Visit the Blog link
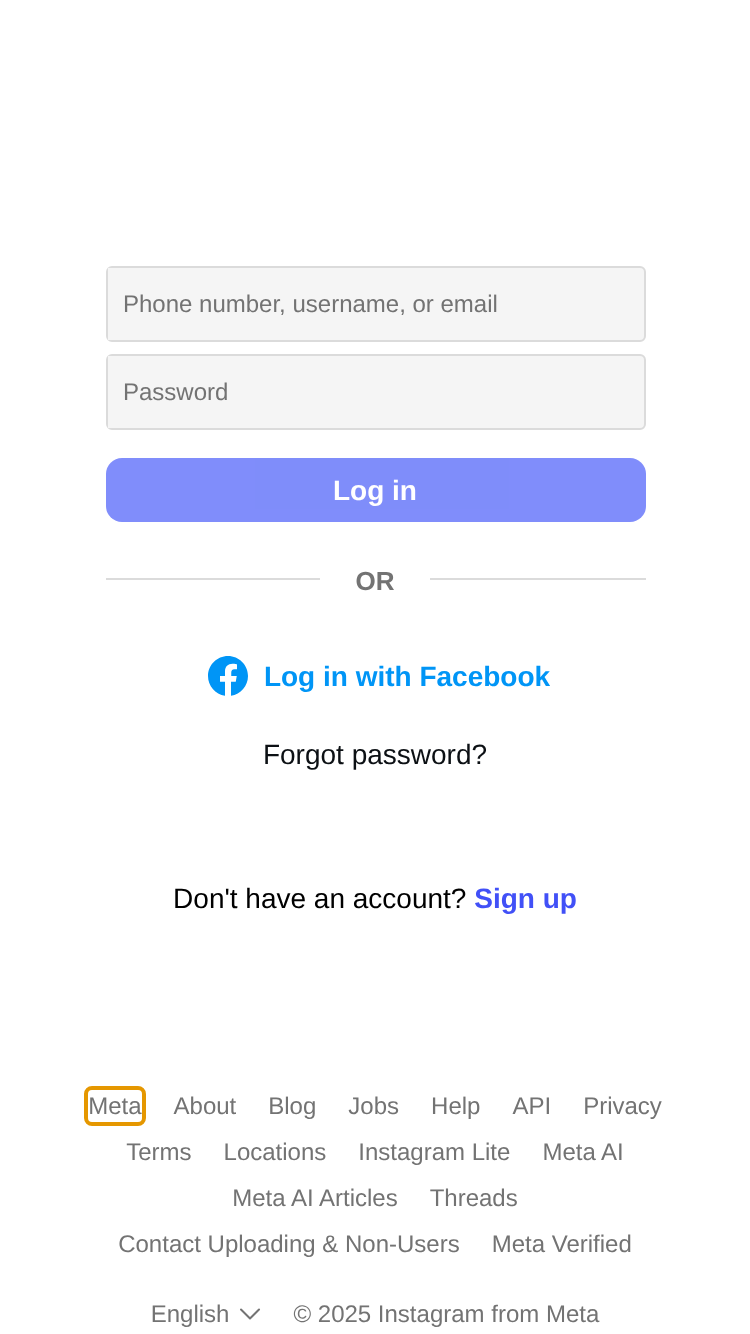This screenshot has height=1334, width=750. (x=292, y=1106)
